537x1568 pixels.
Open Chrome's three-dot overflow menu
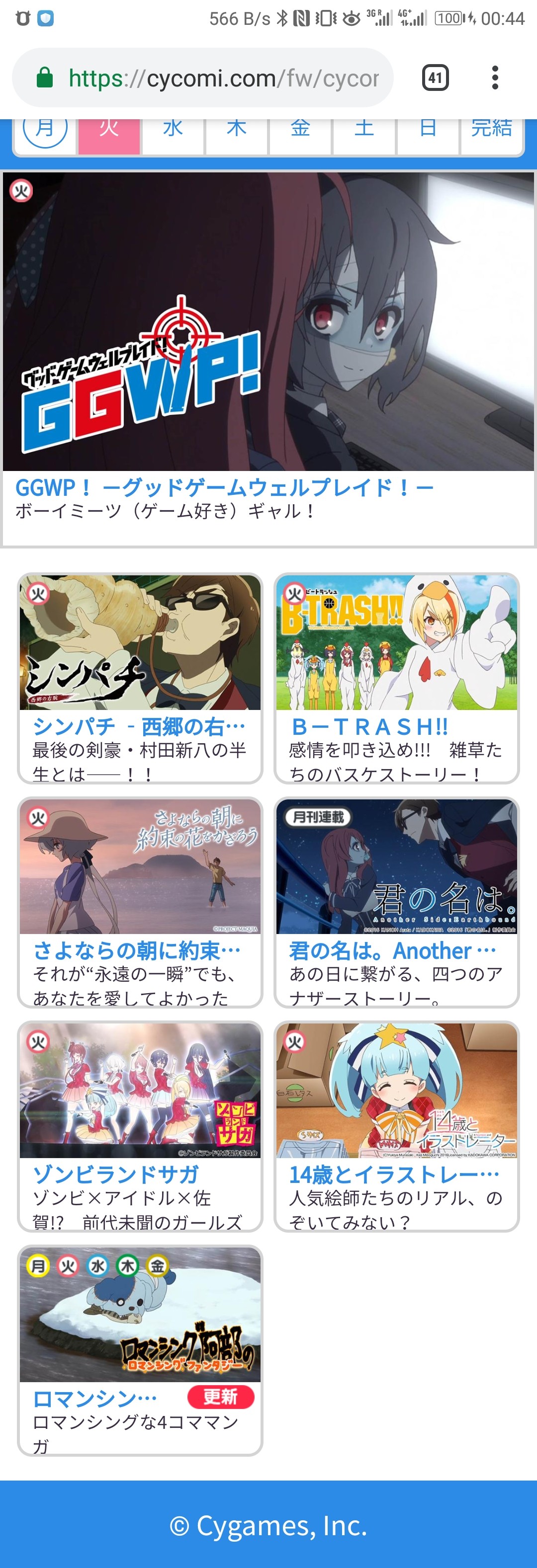point(495,78)
